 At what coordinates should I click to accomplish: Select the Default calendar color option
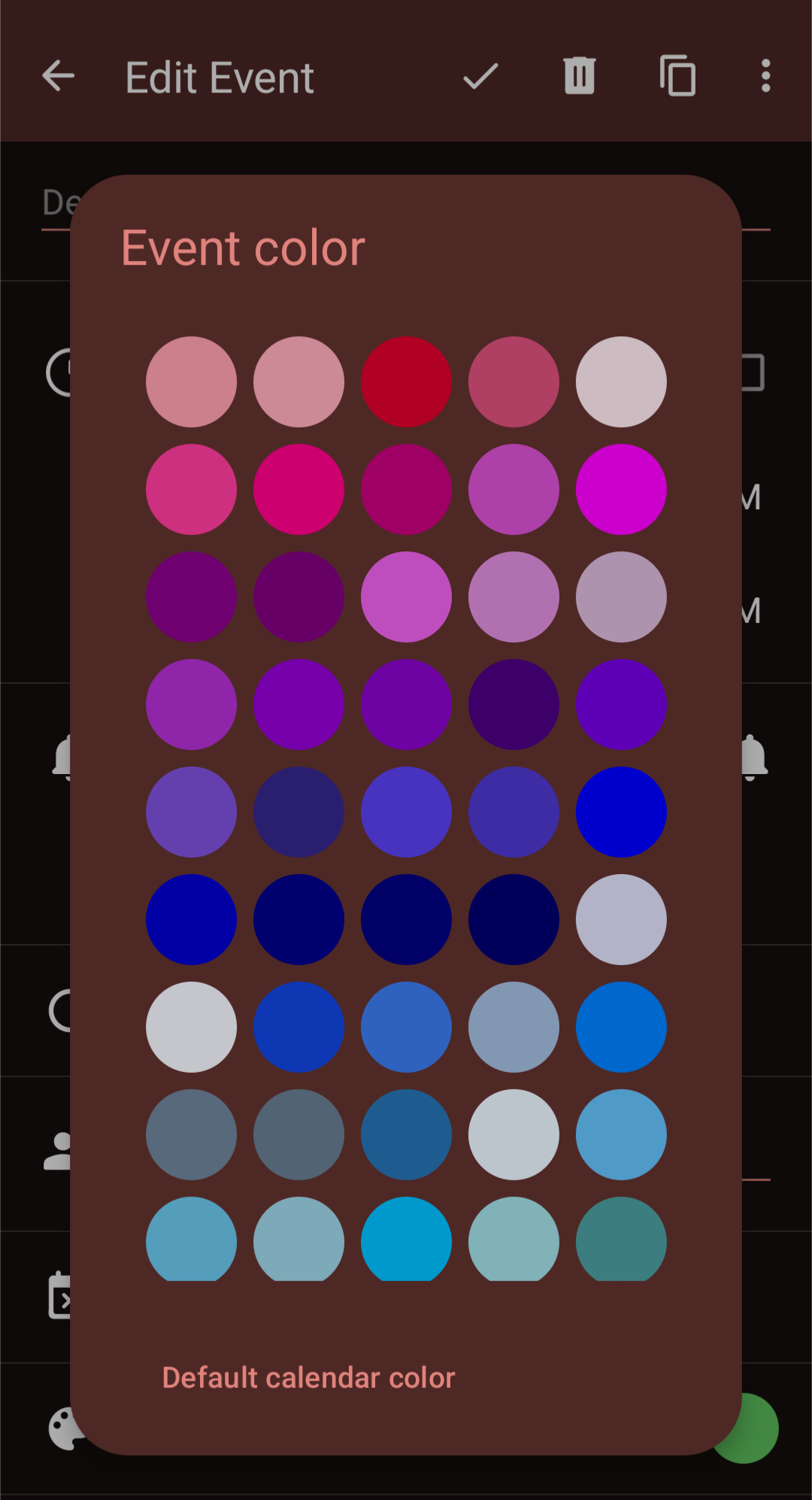coord(308,1377)
